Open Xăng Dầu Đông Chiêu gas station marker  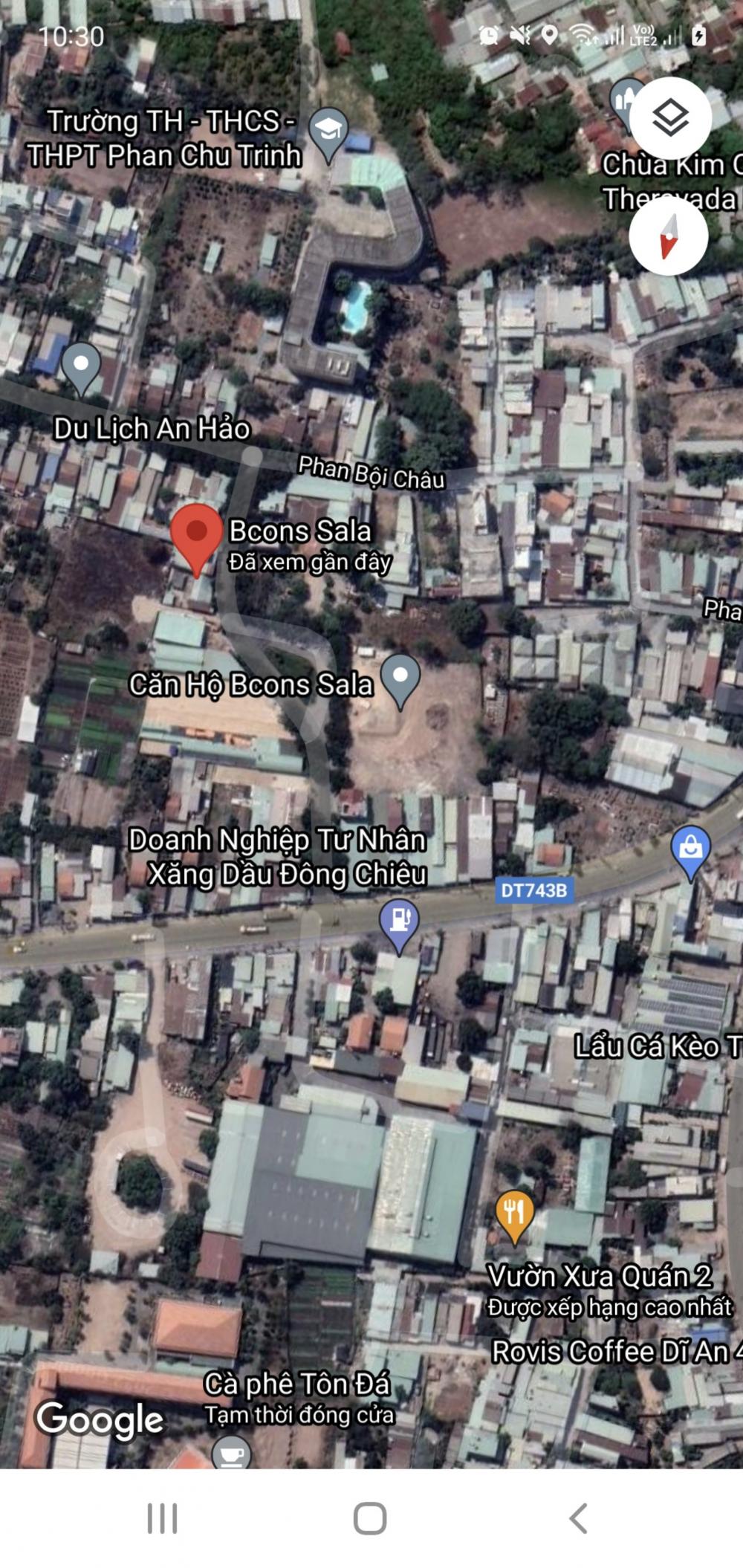coord(399,924)
